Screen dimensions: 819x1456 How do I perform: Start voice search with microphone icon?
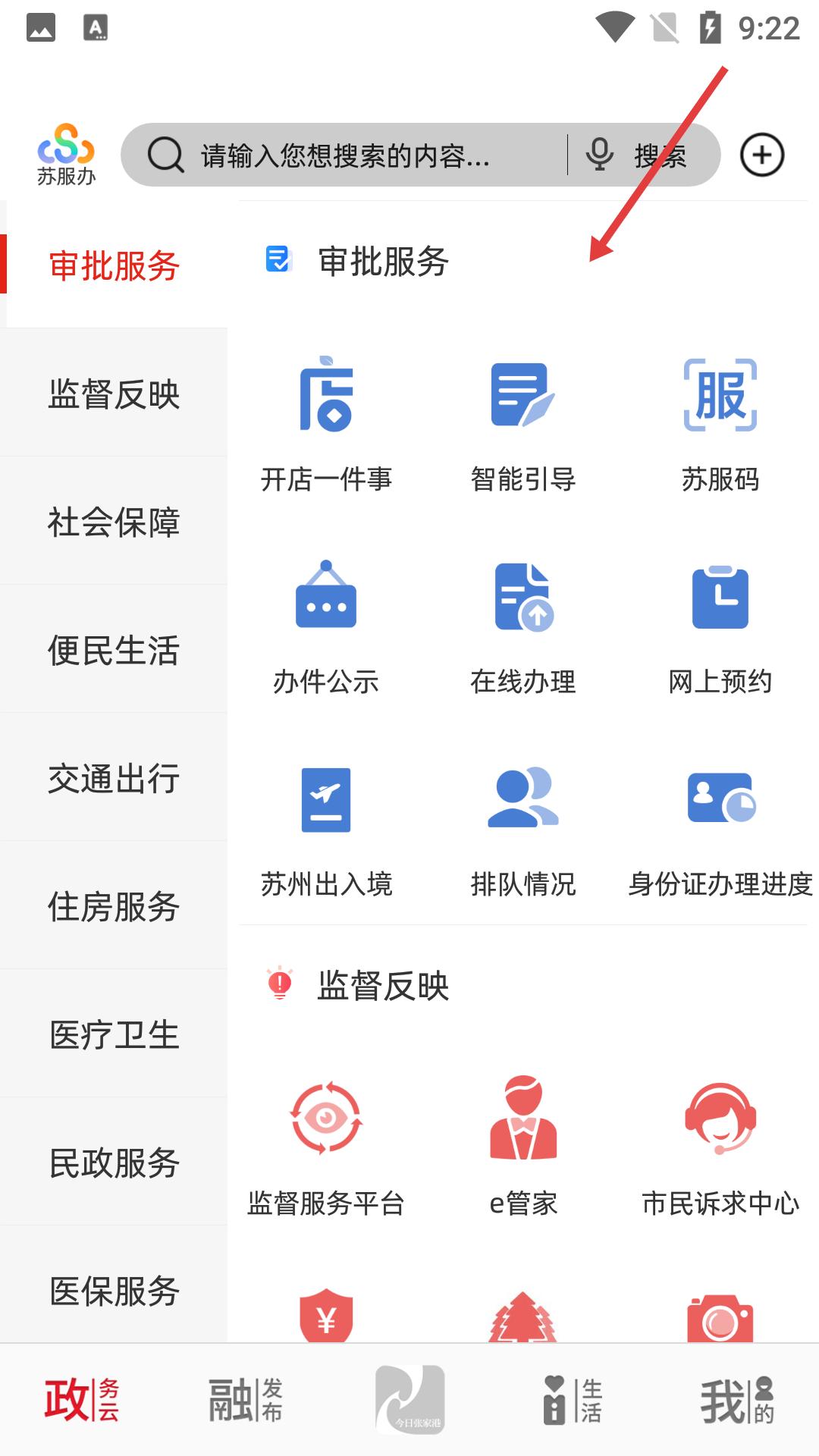pos(599,155)
